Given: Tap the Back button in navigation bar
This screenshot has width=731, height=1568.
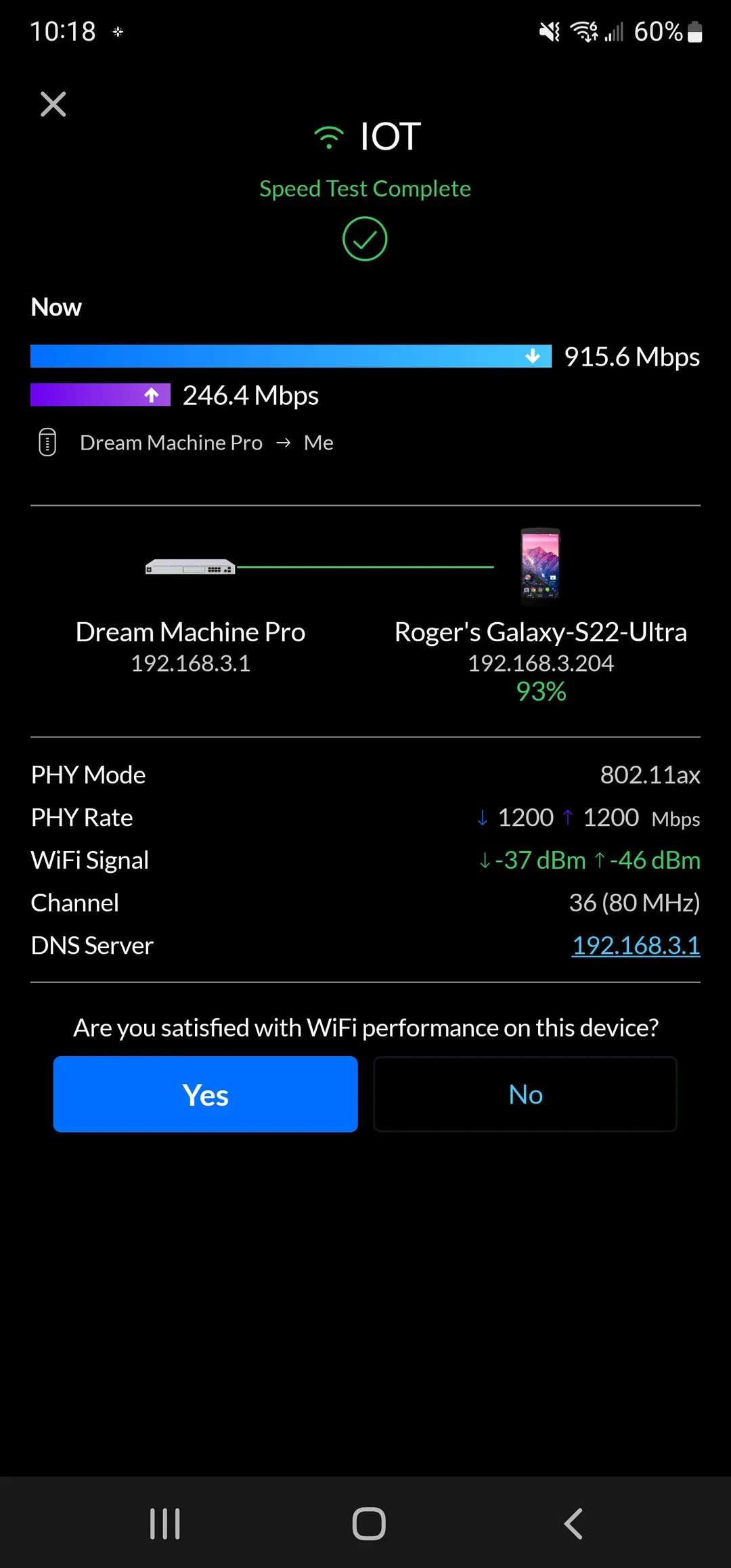Looking at the screenshot, I should [573, 1523].
